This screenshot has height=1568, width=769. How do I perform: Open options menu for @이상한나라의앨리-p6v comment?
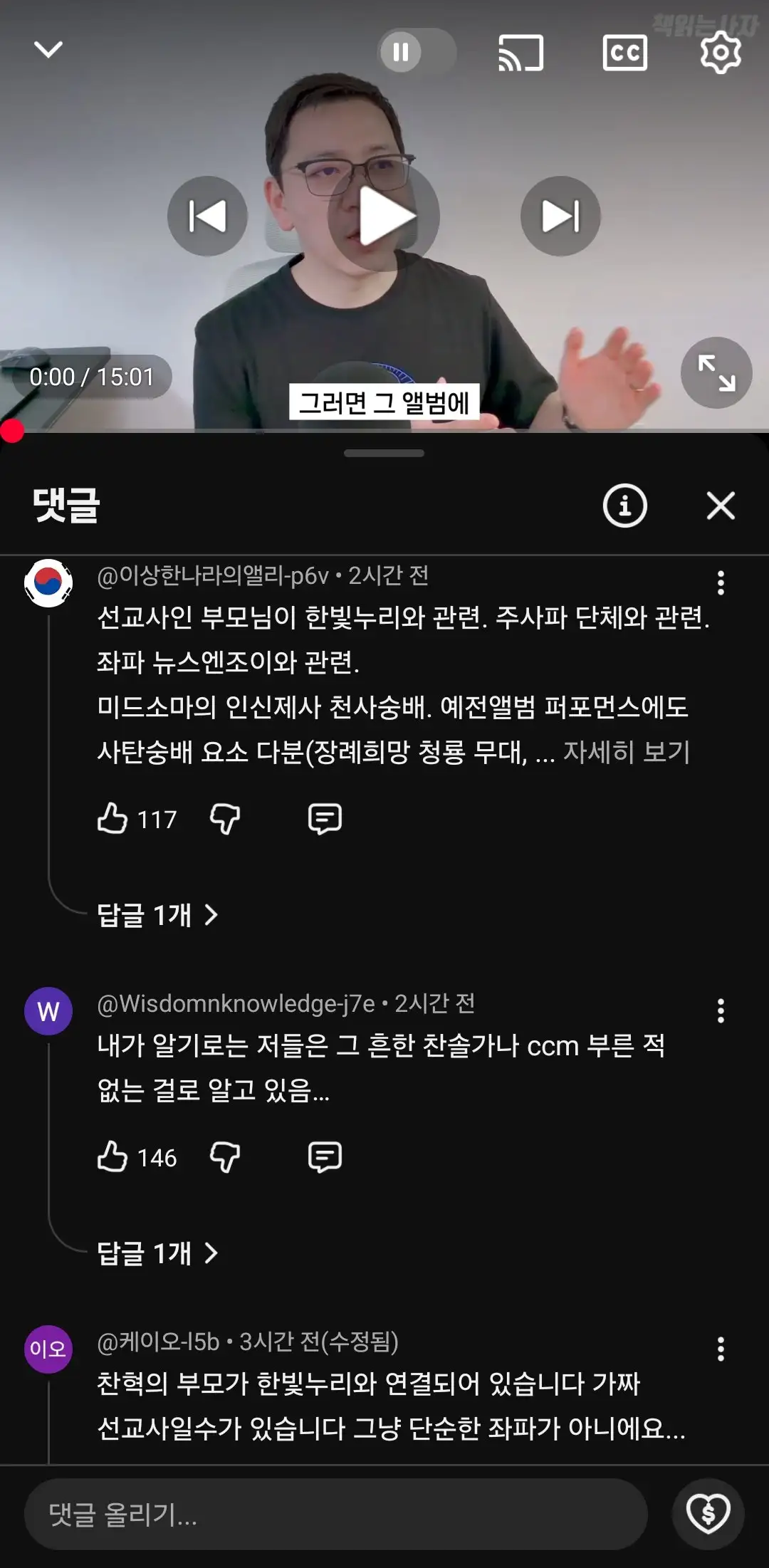tap(721, 582)
